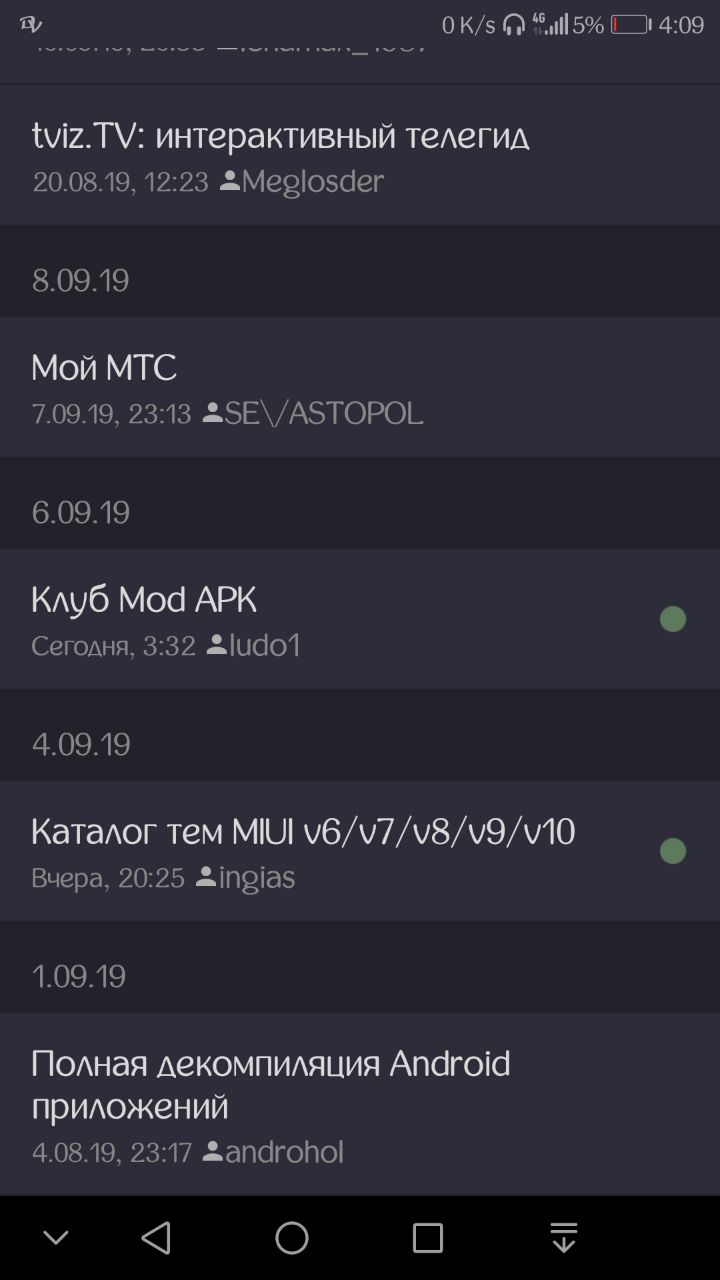The width and height of the screenshot is (720, 1280).
Task: Open Полная декомпиляция Android приложений topic
Action: [x=360, y=1104]
